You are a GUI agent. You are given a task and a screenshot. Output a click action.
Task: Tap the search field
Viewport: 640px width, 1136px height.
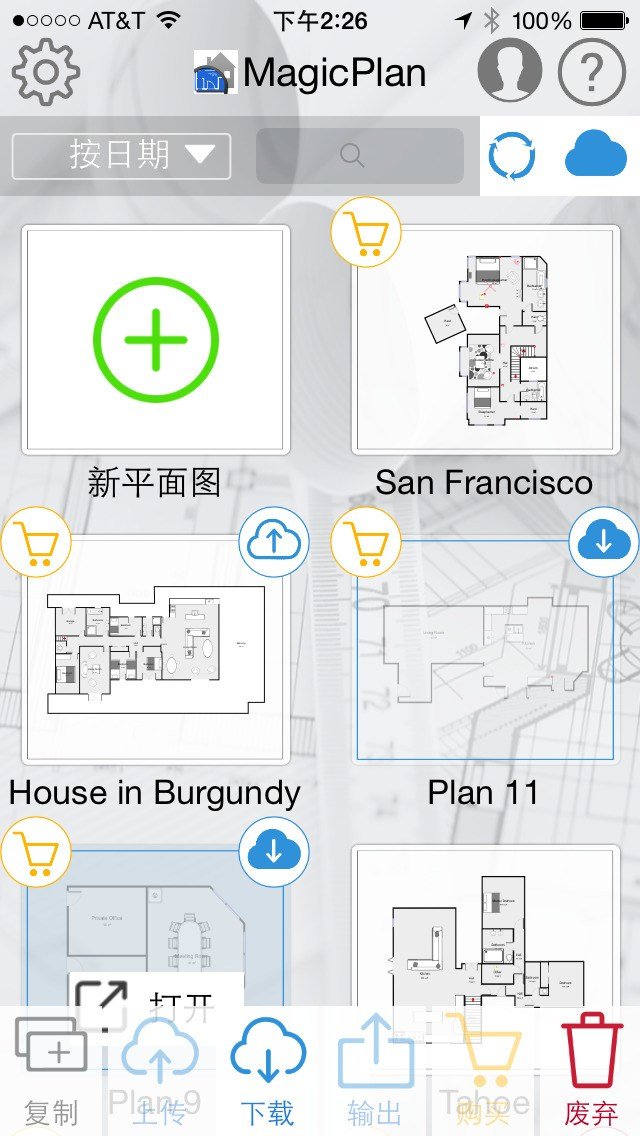360,156
